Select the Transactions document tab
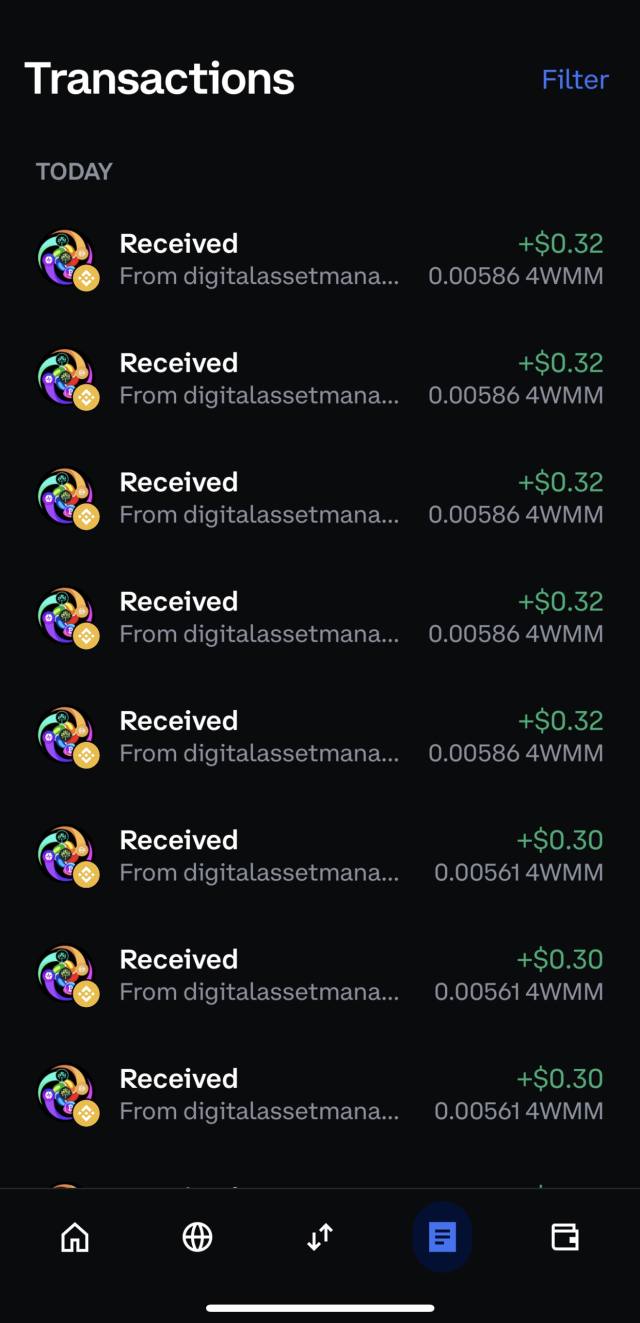Image resolution: width=640 pixels, height=1323 pixels. coord(442,1237)
